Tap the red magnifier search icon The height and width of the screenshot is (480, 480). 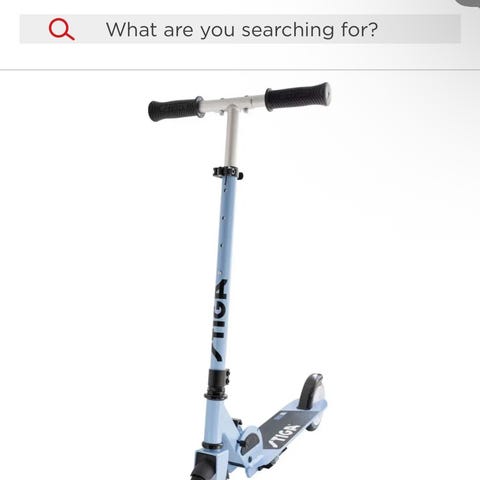pos(61,30)
